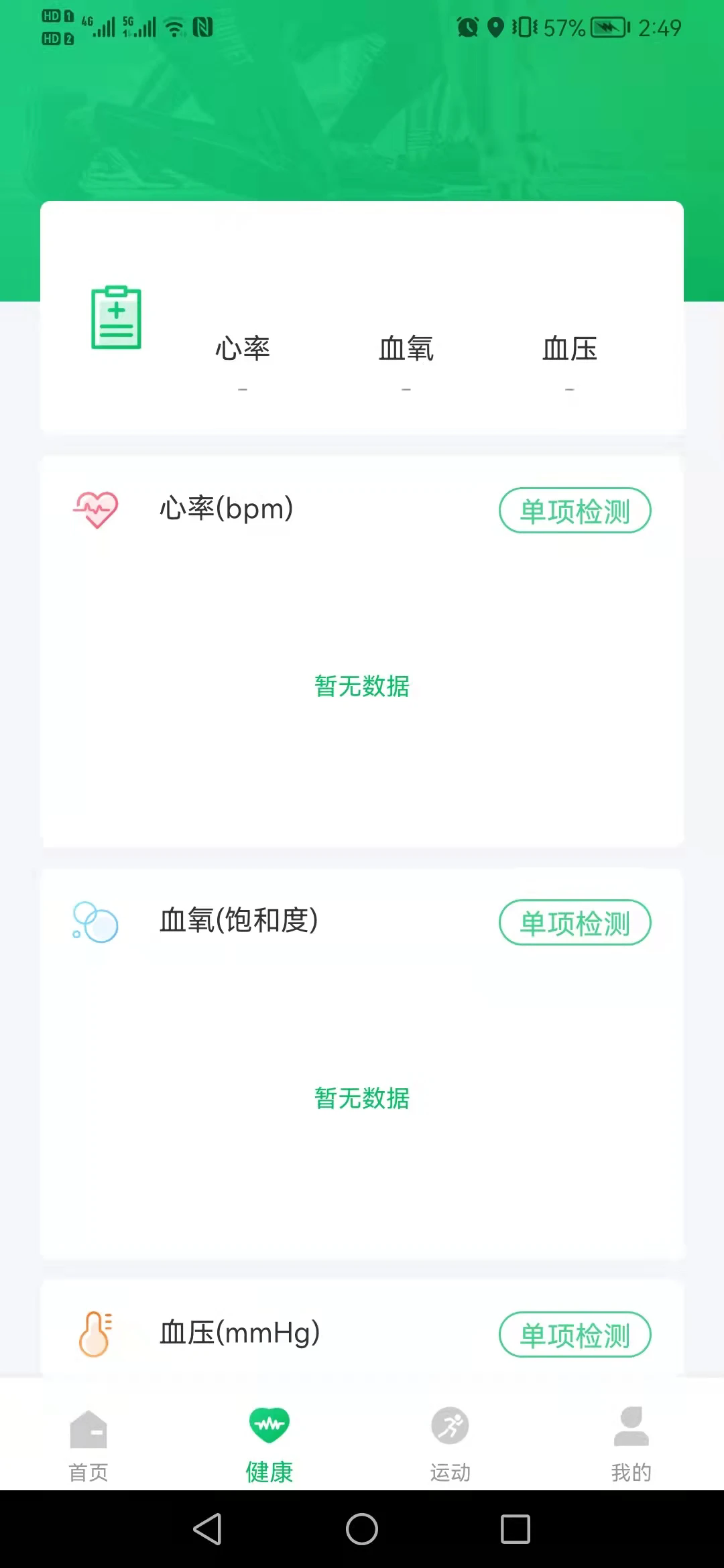Start 单项检测 for blood pressure
This screenshot has height=1568, width=724.
(x=575, y=1335)
